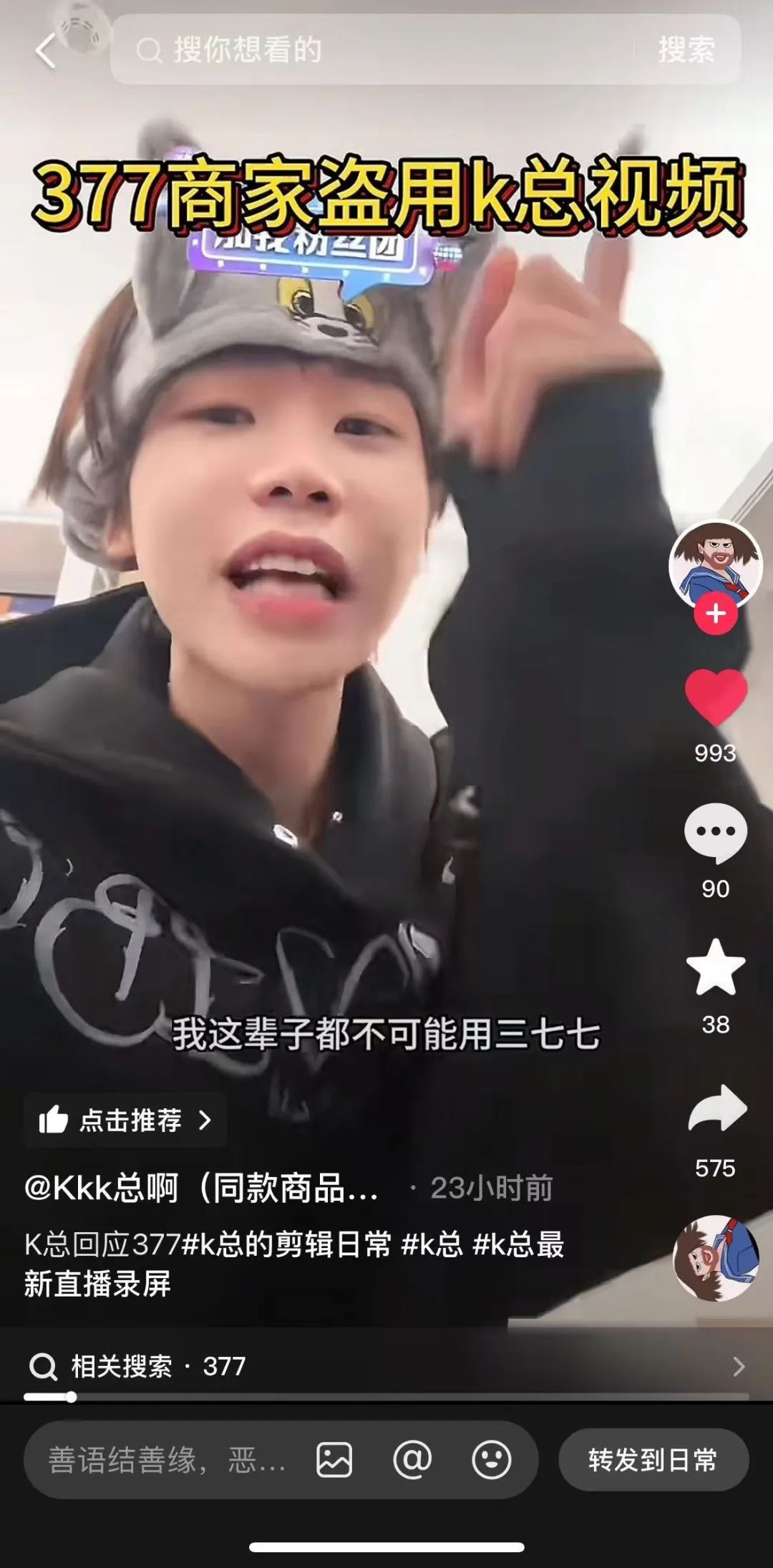This screenshot has height=1568, width=773.
Task: Favorite the video with the star icon
Action: (x=715, y=968)
